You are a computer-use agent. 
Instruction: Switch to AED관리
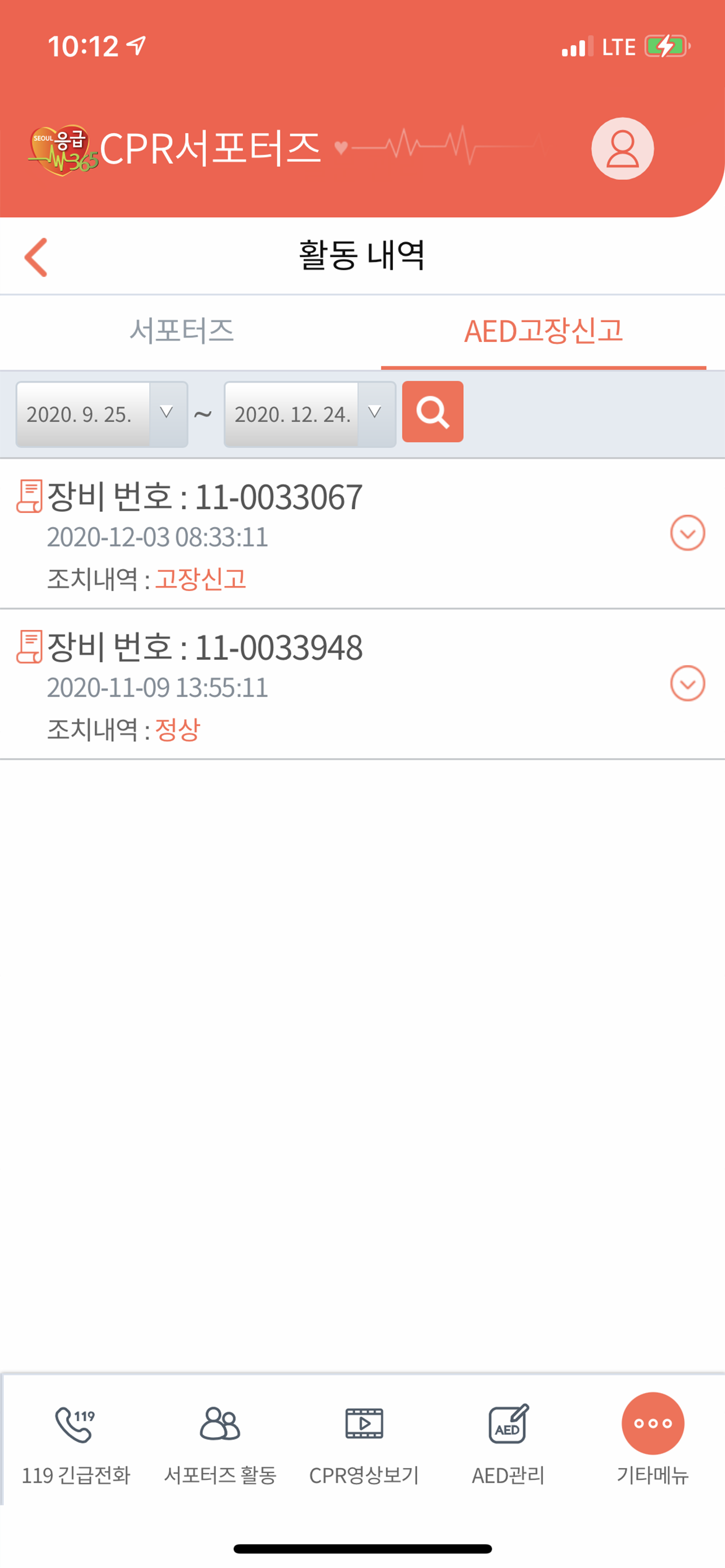[x=508, y=1443]
